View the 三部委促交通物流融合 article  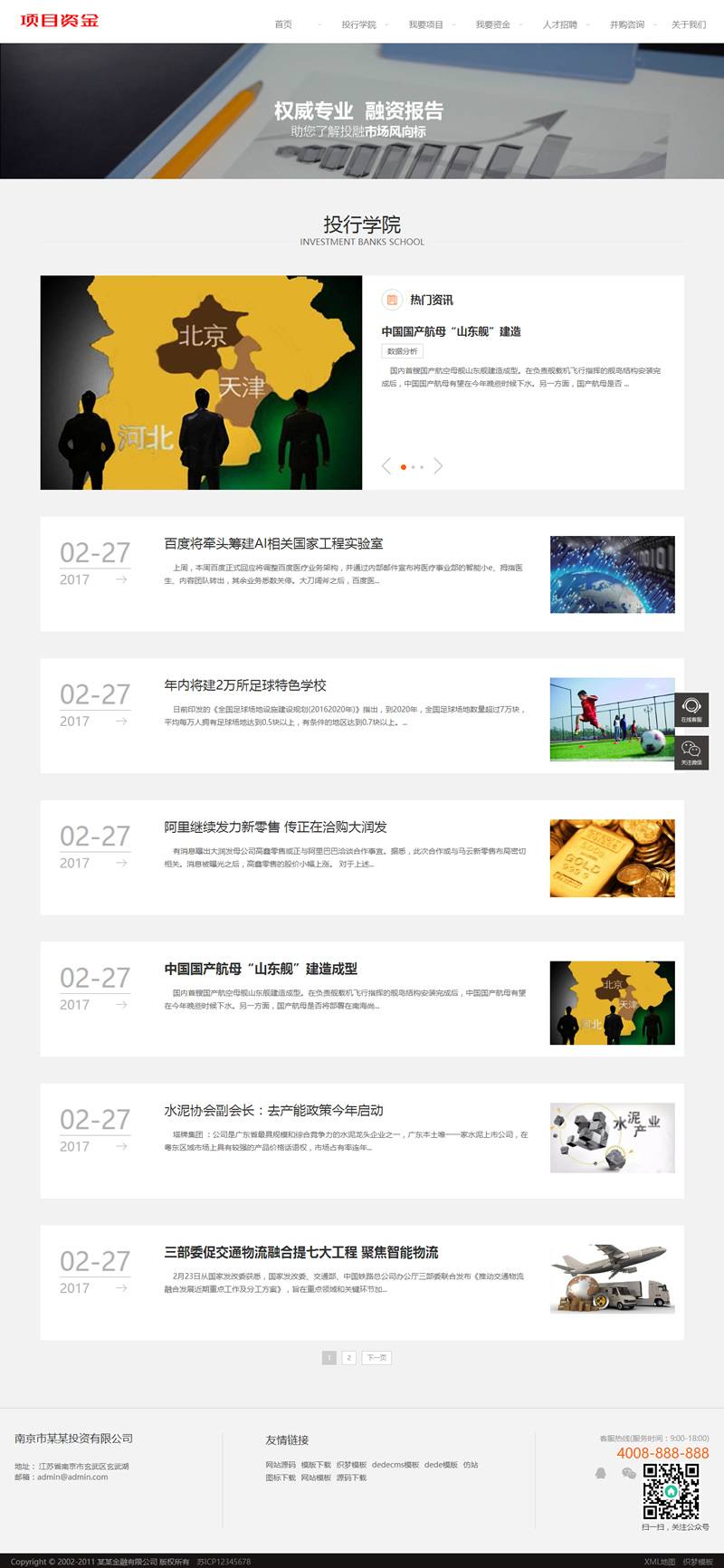point(300,1252)
